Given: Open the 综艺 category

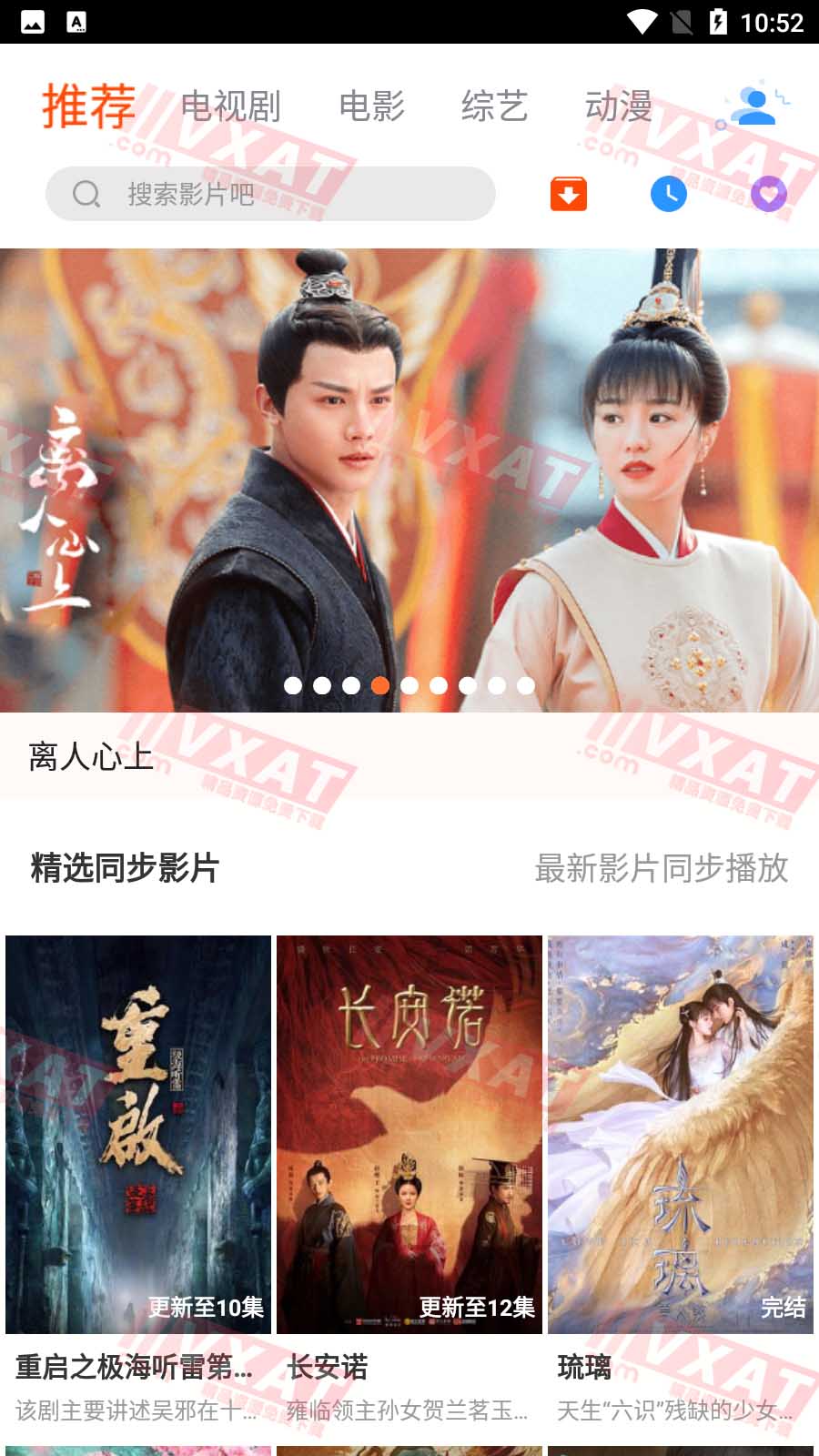Looking at the screenshot, I should pyautogui.click(x=496, y=106).
